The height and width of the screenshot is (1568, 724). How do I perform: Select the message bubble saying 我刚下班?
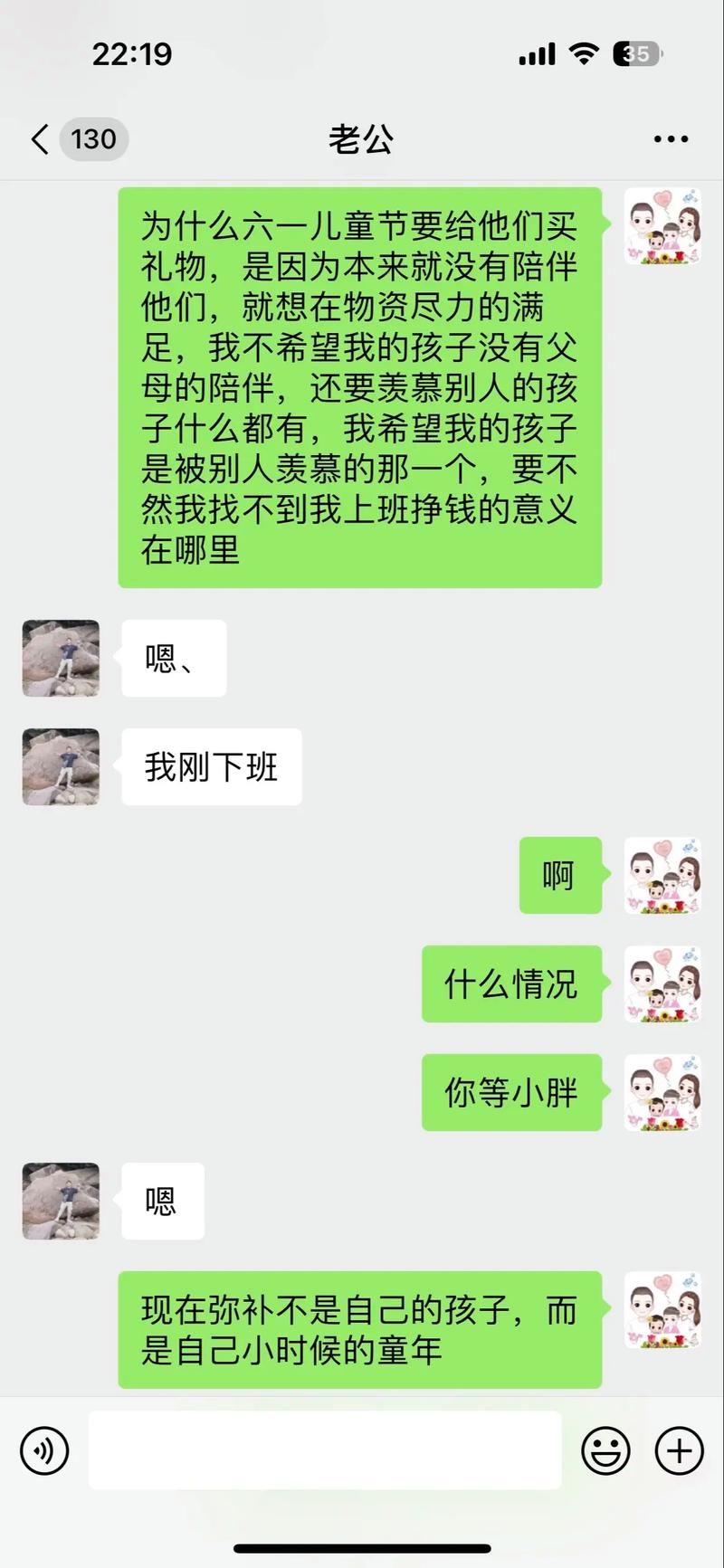[x=210, y=767]
